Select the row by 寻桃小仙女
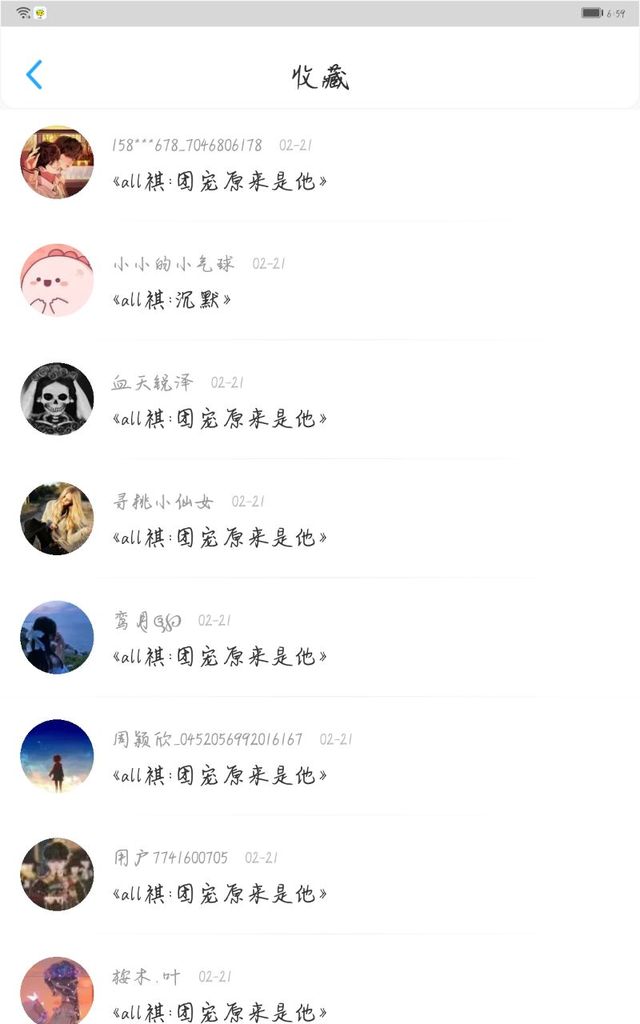This screenshot has width=640, height=1024. tap(220, 538)
